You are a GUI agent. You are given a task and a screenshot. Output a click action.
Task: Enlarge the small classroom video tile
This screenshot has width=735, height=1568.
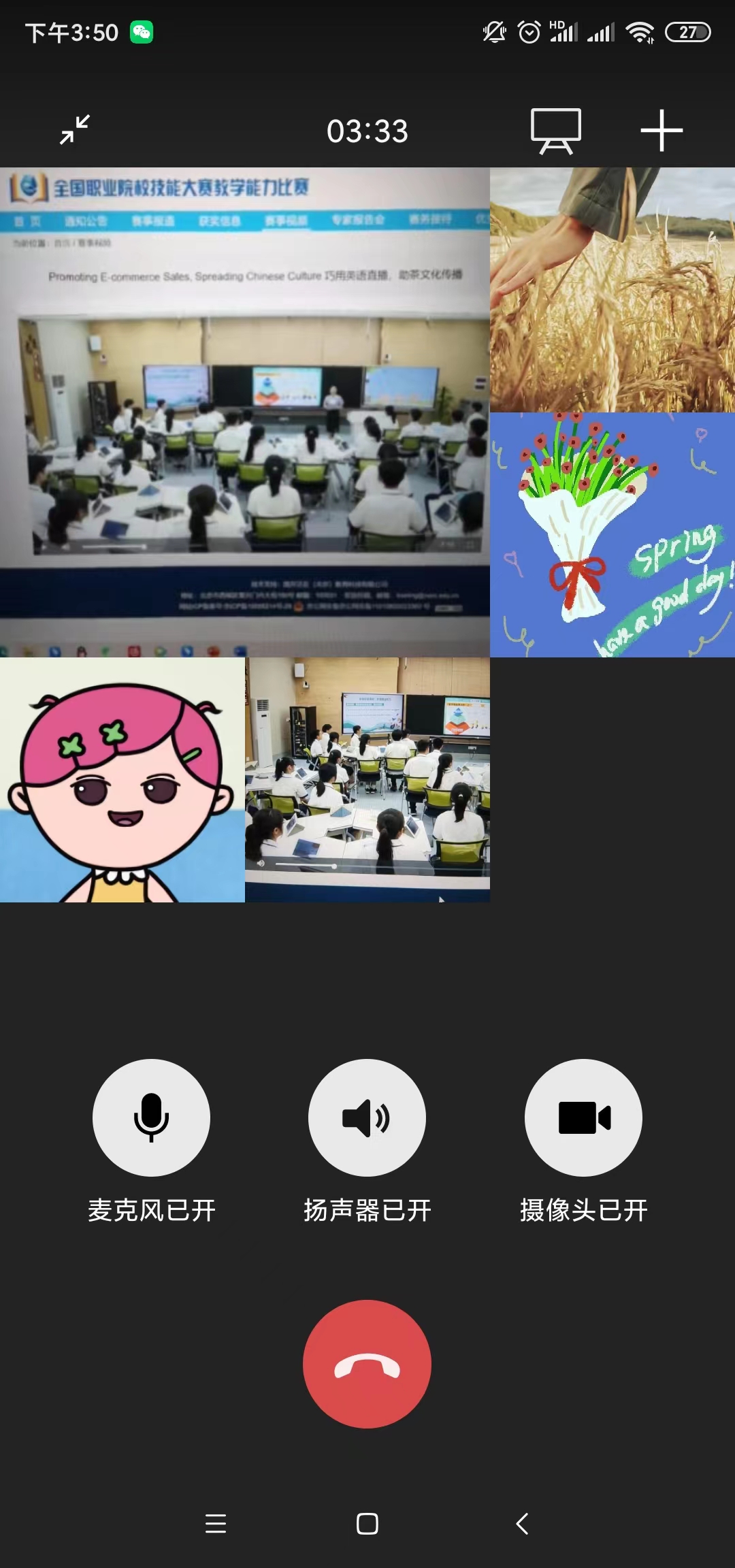tap(367, 780)
